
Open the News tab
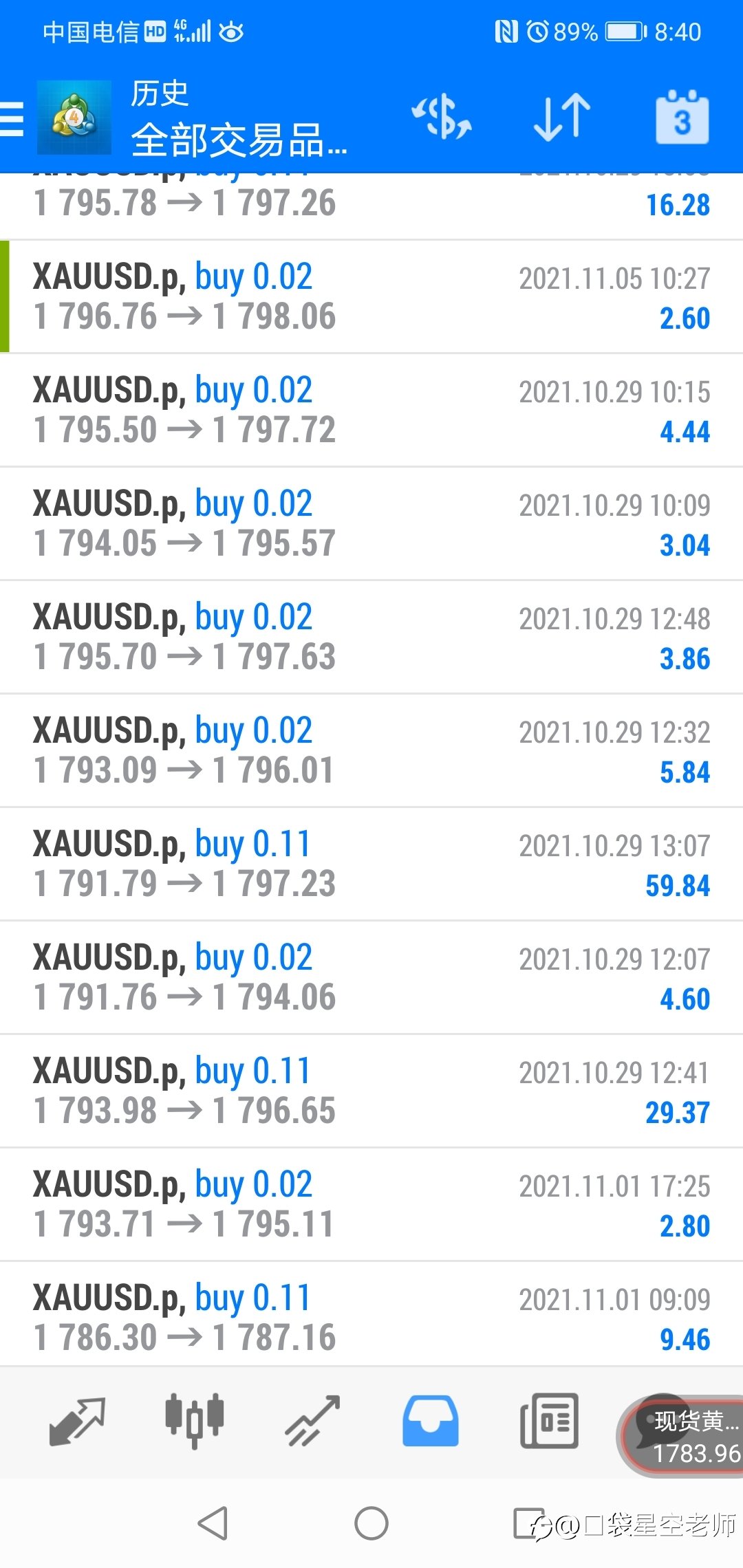(549, 1421)
